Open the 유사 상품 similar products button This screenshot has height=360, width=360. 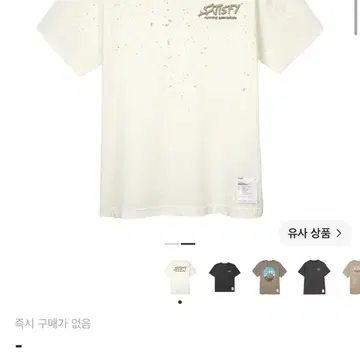click(315, 233)
